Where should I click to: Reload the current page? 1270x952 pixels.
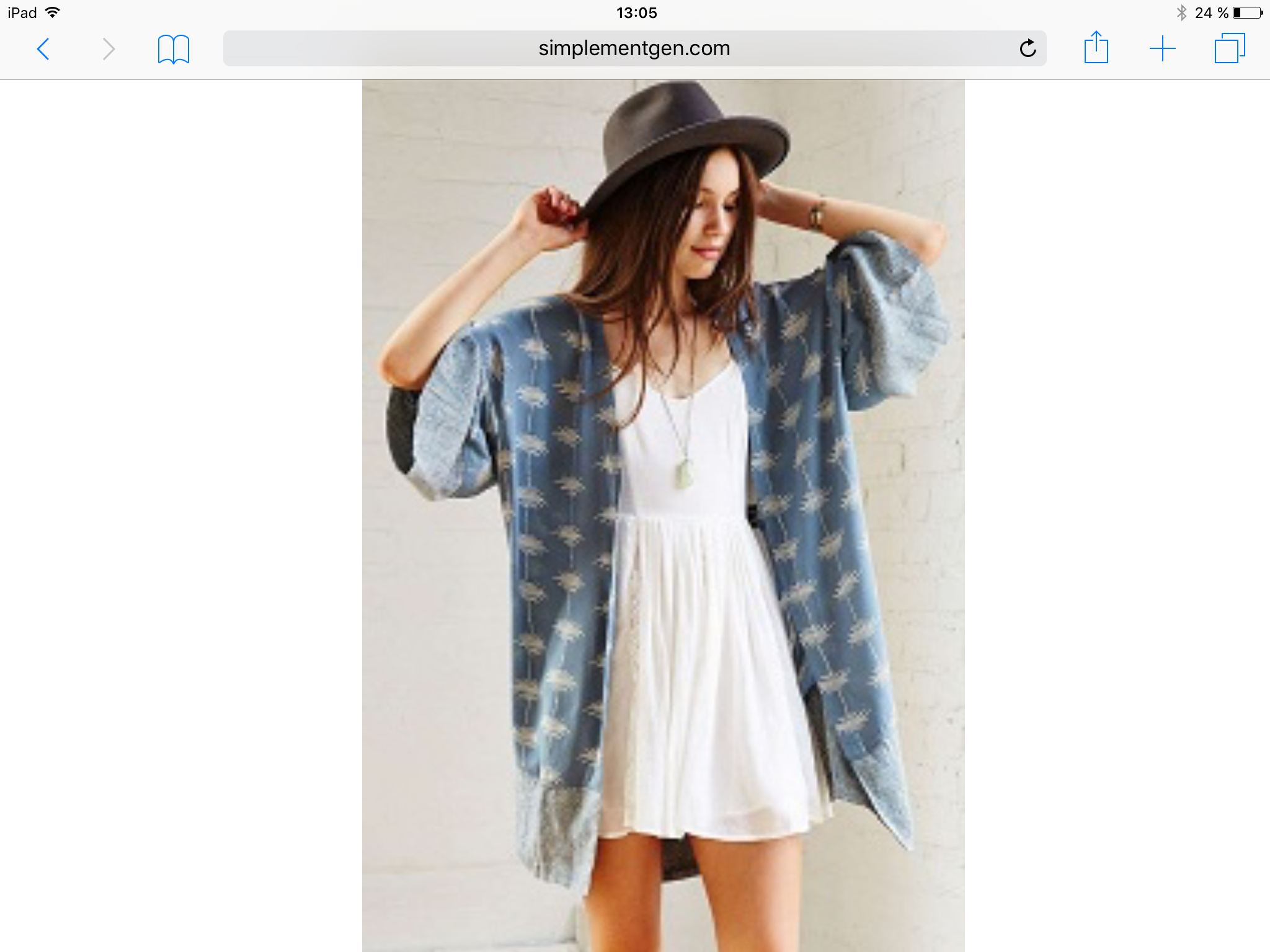[1028, 48]
